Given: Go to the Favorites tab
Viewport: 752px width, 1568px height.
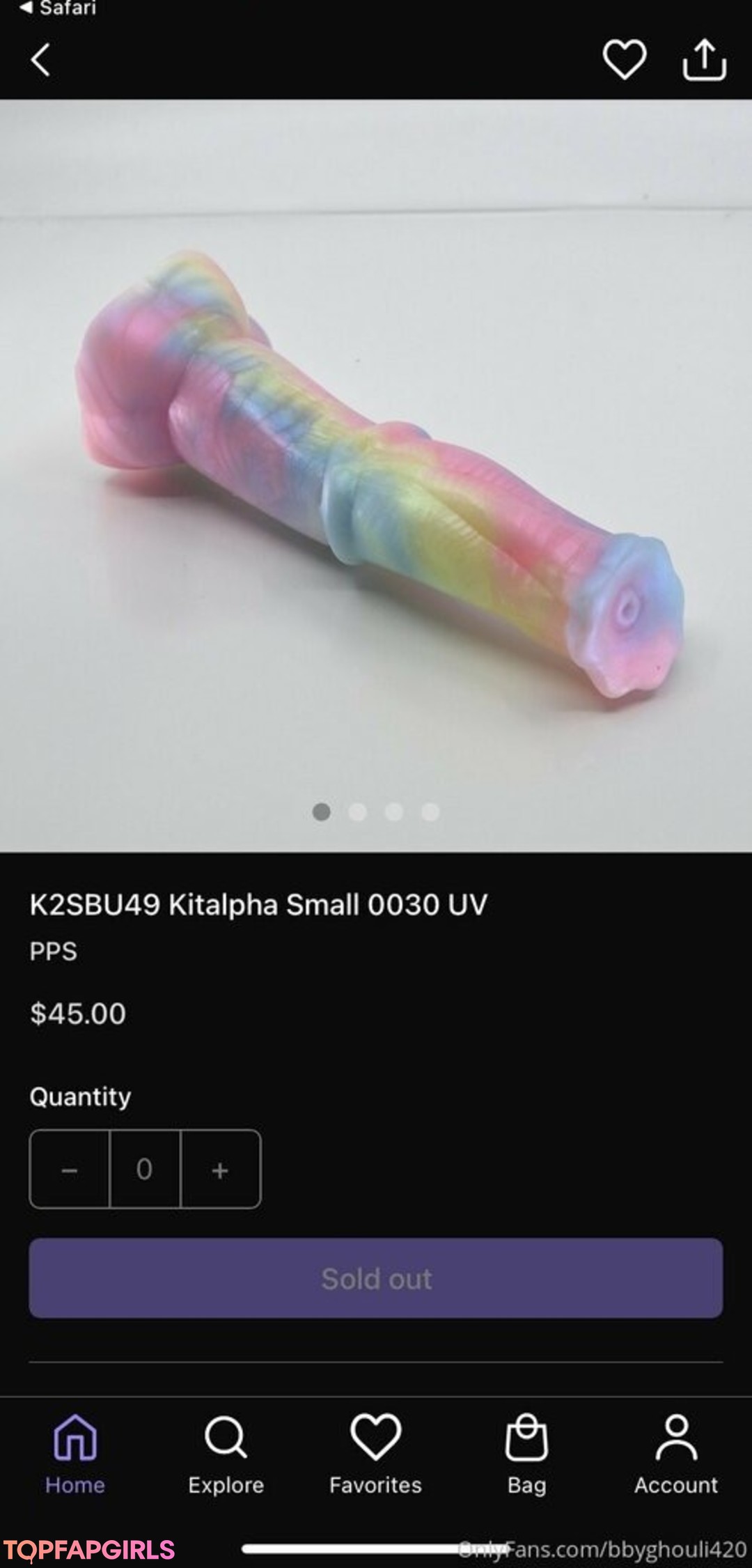Looking at the screenshot, I should coord(375,1452).
